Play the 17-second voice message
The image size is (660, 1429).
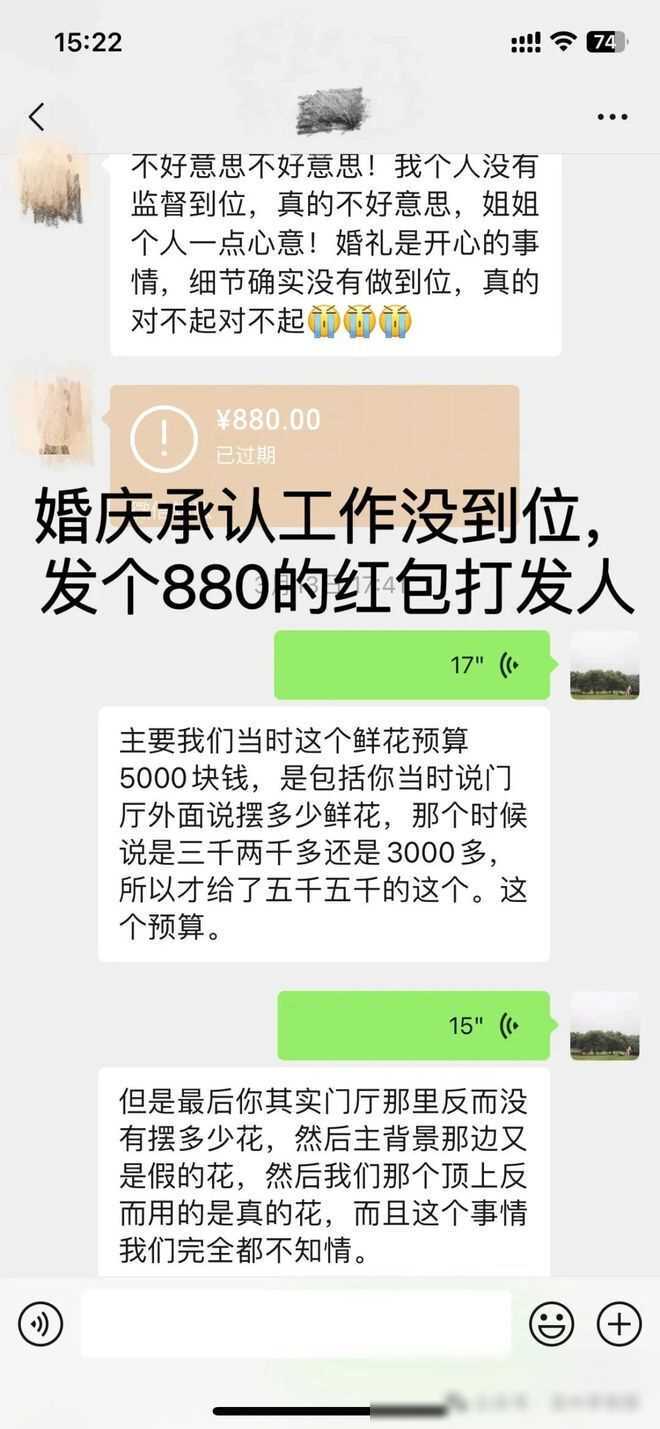pyautogui.click(x=412, y=665)
